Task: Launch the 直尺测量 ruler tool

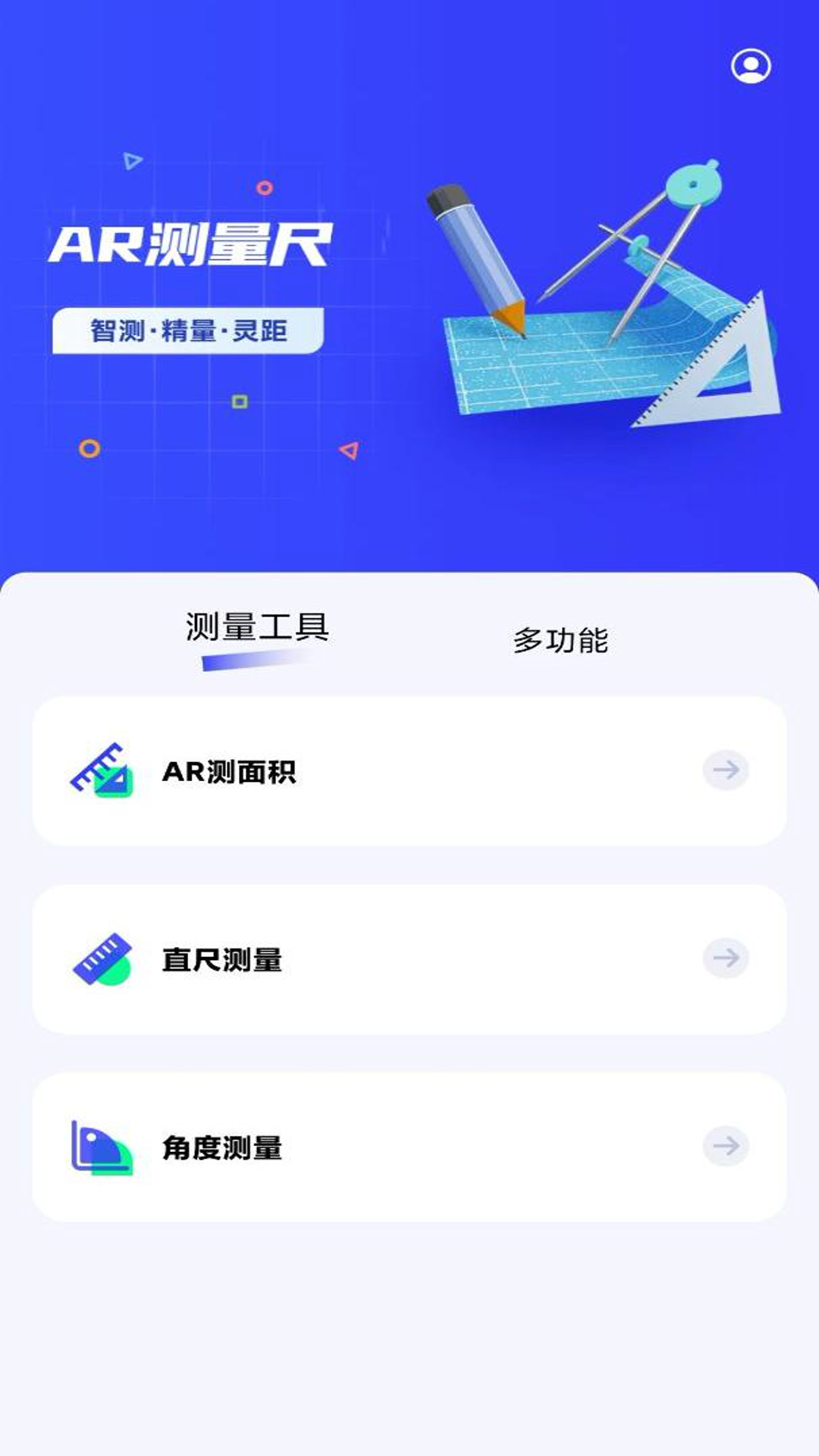Action: click(x=409, y=959)
